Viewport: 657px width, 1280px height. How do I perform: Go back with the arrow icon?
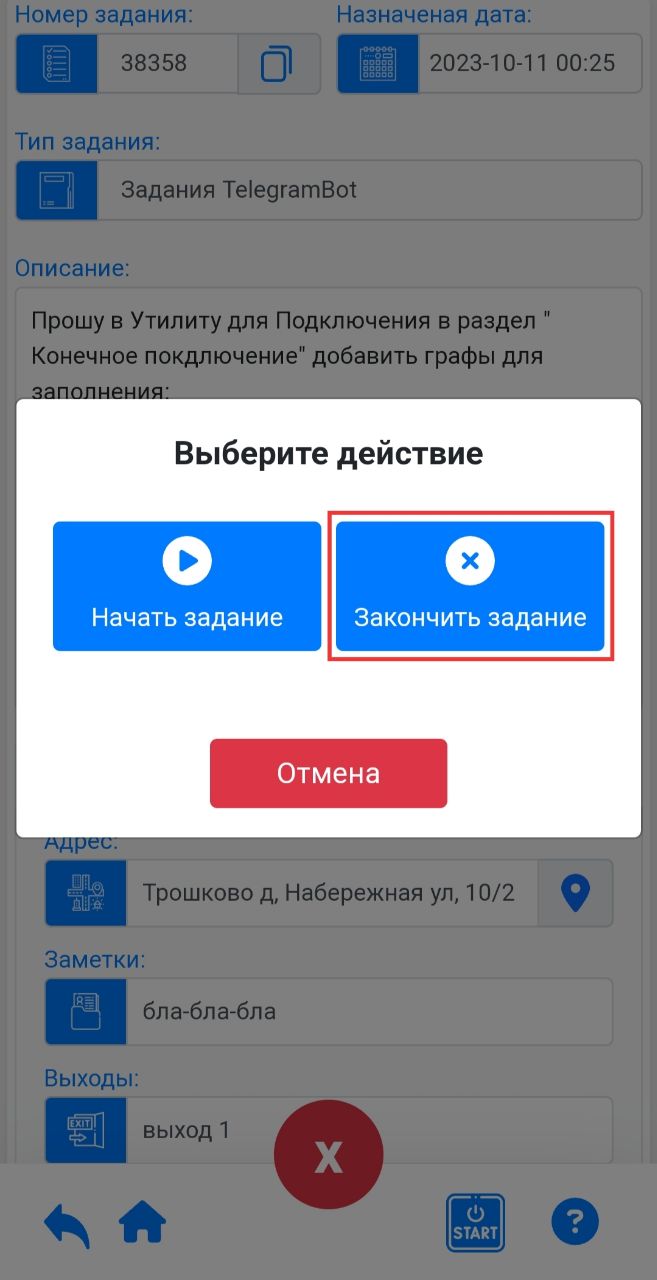point(67,1224)
